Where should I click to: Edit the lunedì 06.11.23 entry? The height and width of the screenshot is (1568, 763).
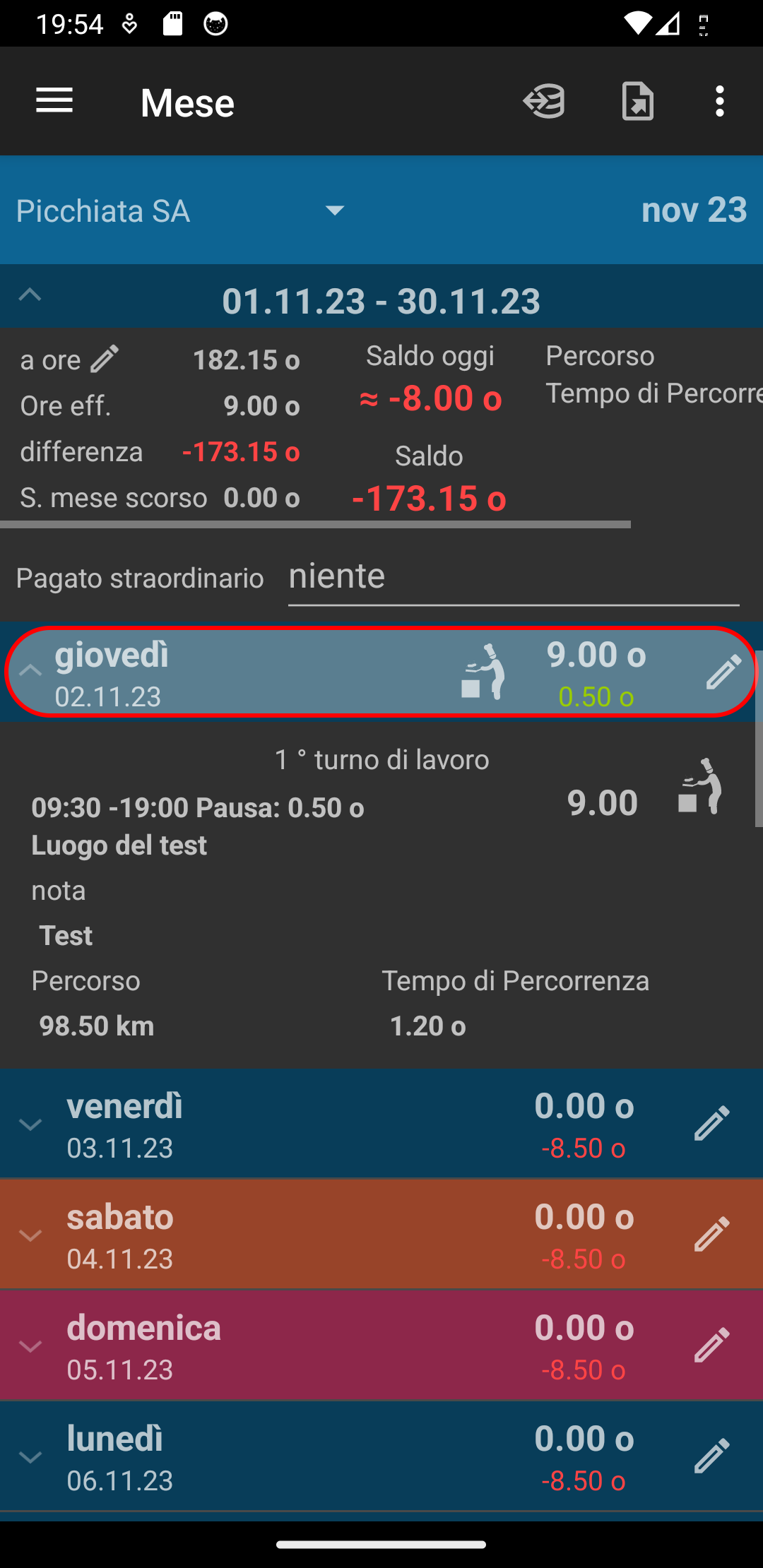pyautogui.click(x=711, y=1456)
